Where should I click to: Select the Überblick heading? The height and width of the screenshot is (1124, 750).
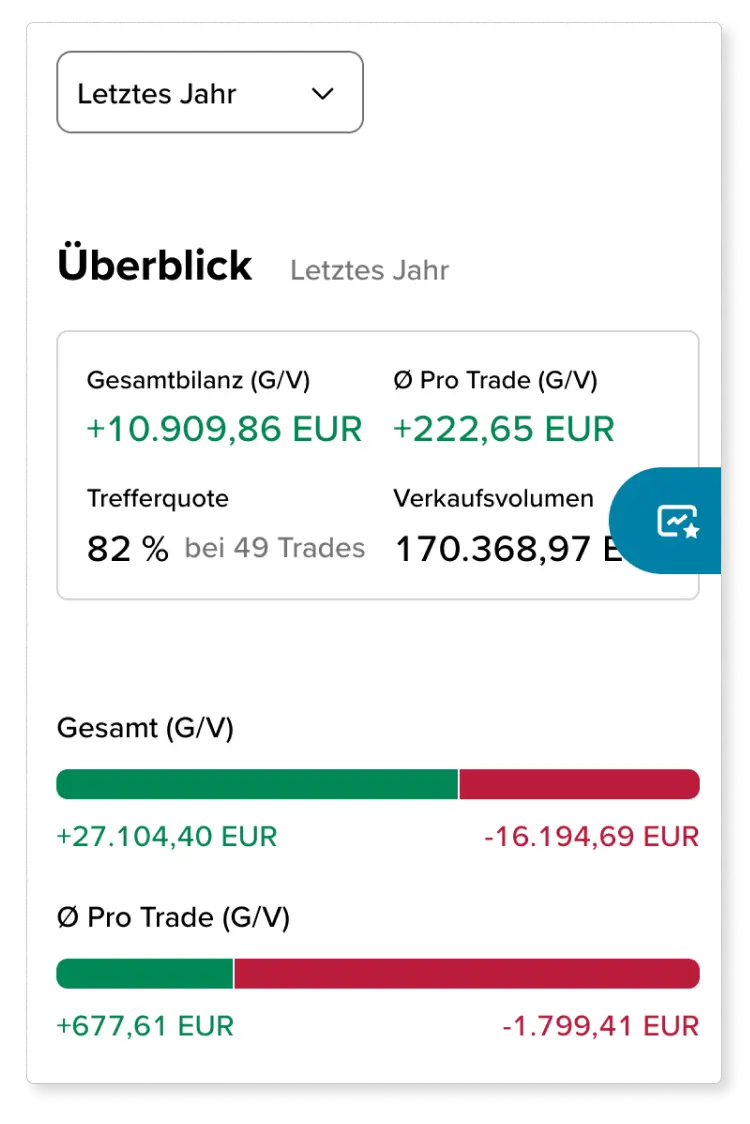tap(156, 264)
